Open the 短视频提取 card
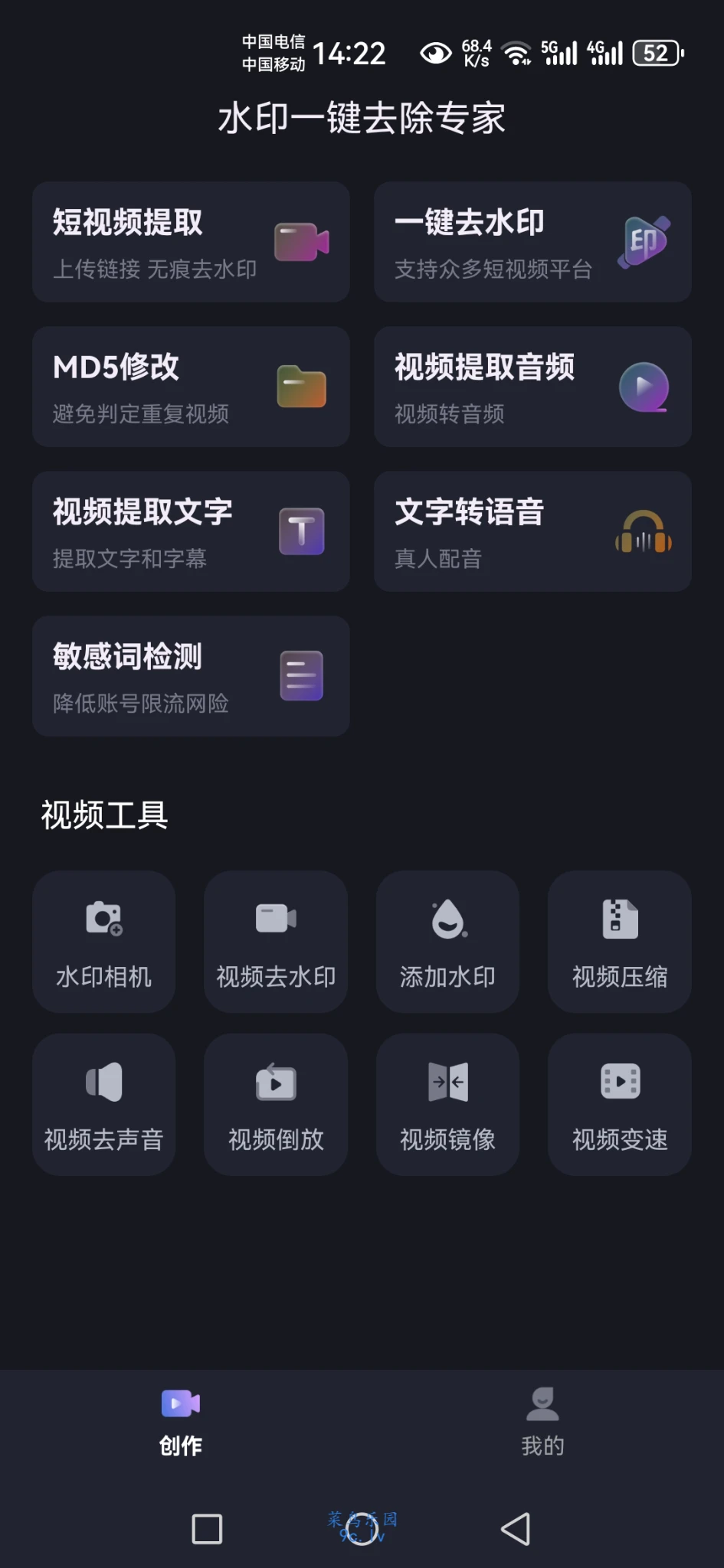The width and height of the screenshot is (724, 1568). tap(191, 242)
